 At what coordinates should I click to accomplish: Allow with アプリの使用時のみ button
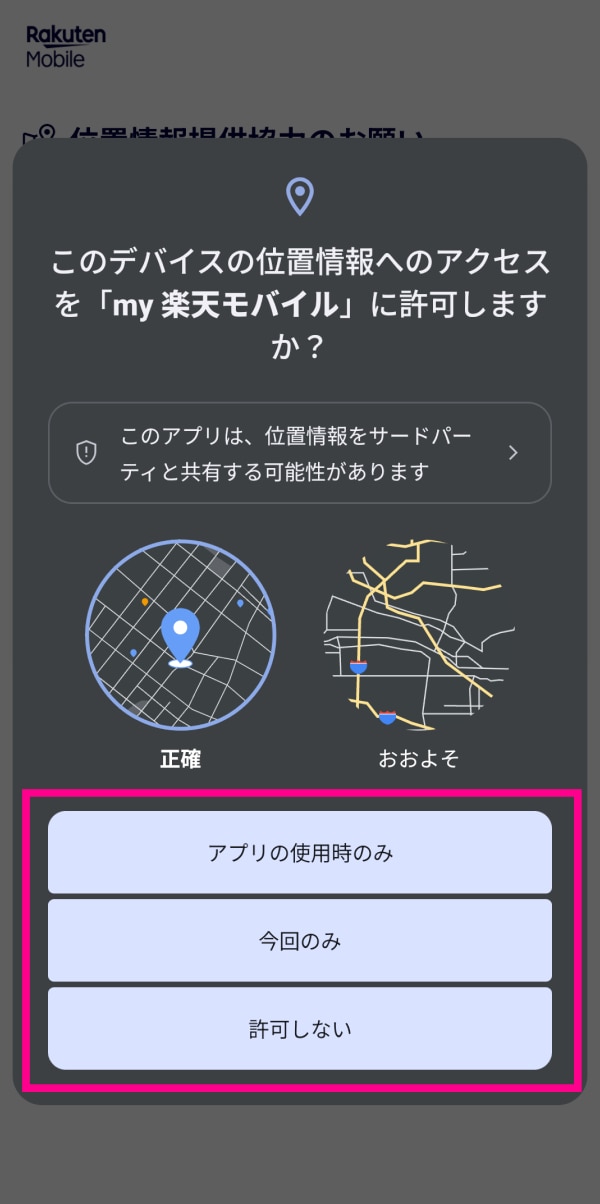click(x=299, y=852)
